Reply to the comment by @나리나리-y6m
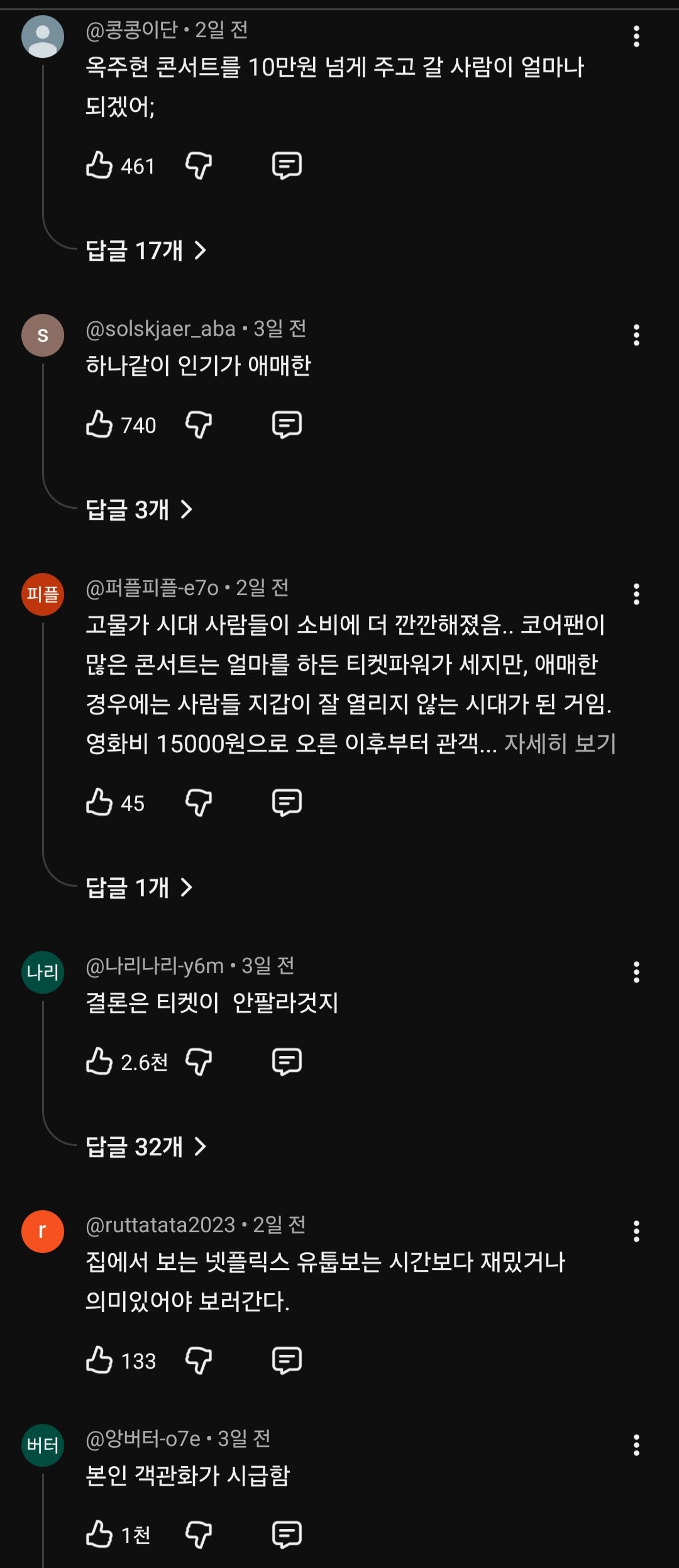 pyautogui.click(x=287, y=1062)
